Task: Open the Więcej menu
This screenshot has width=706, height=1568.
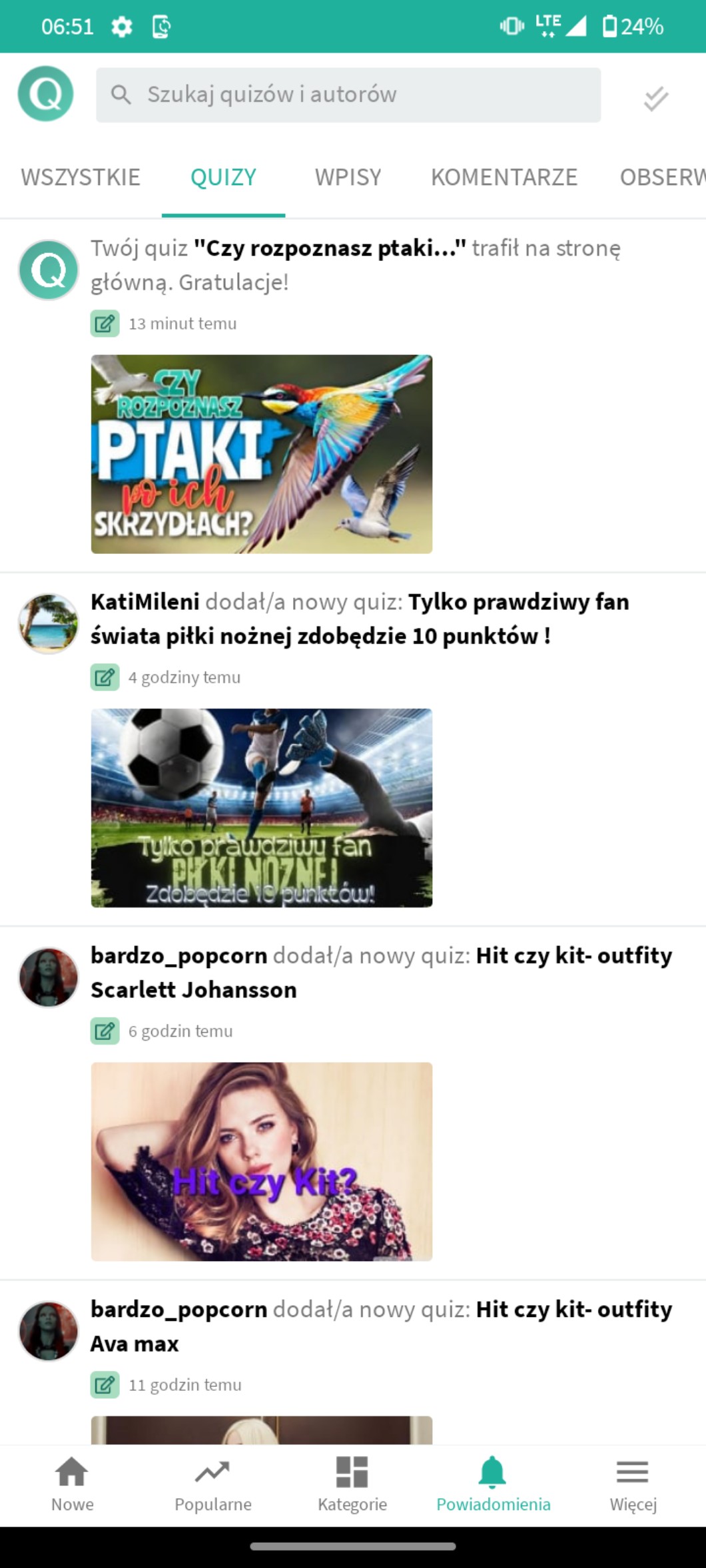Action: (x=633, y=1485)
